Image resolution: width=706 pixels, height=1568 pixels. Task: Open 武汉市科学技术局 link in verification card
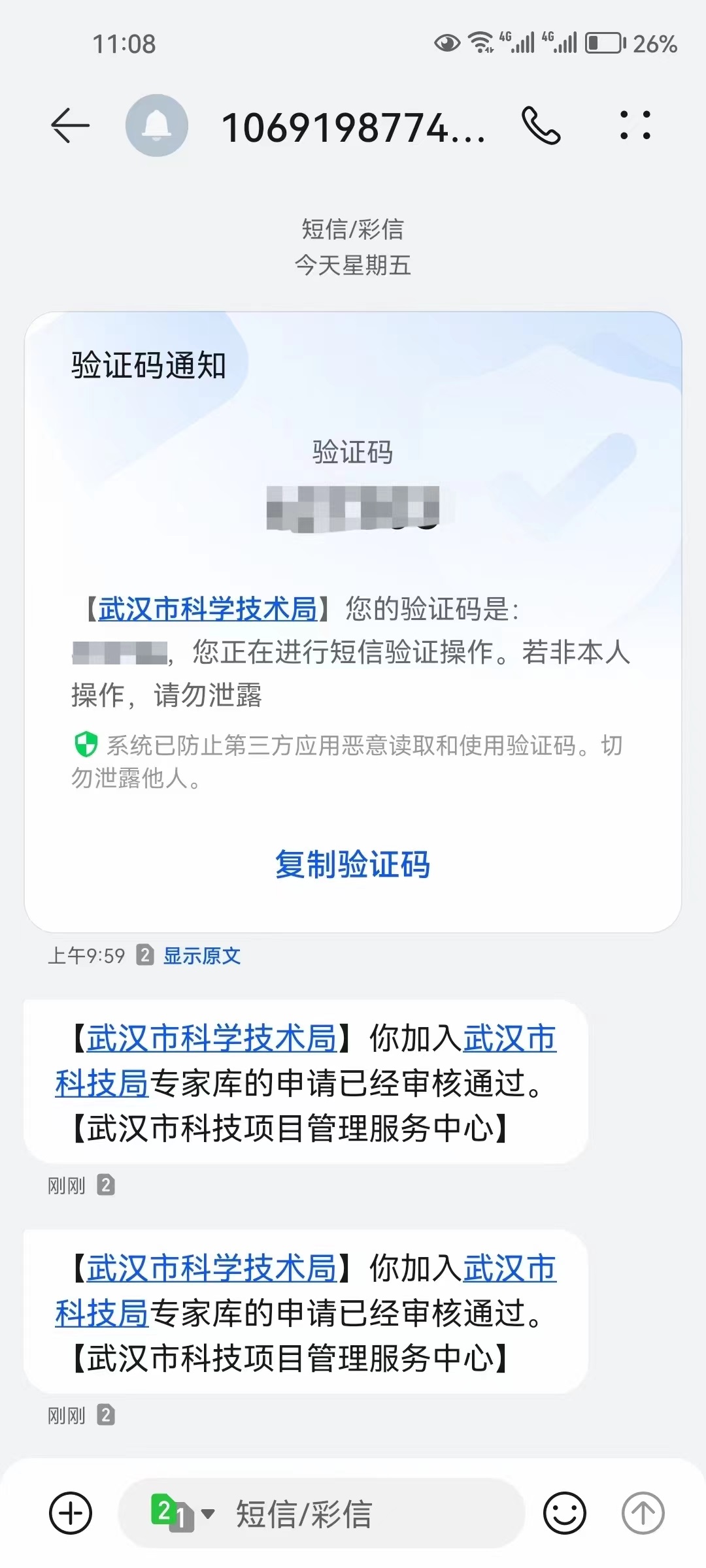pos(208,610)
